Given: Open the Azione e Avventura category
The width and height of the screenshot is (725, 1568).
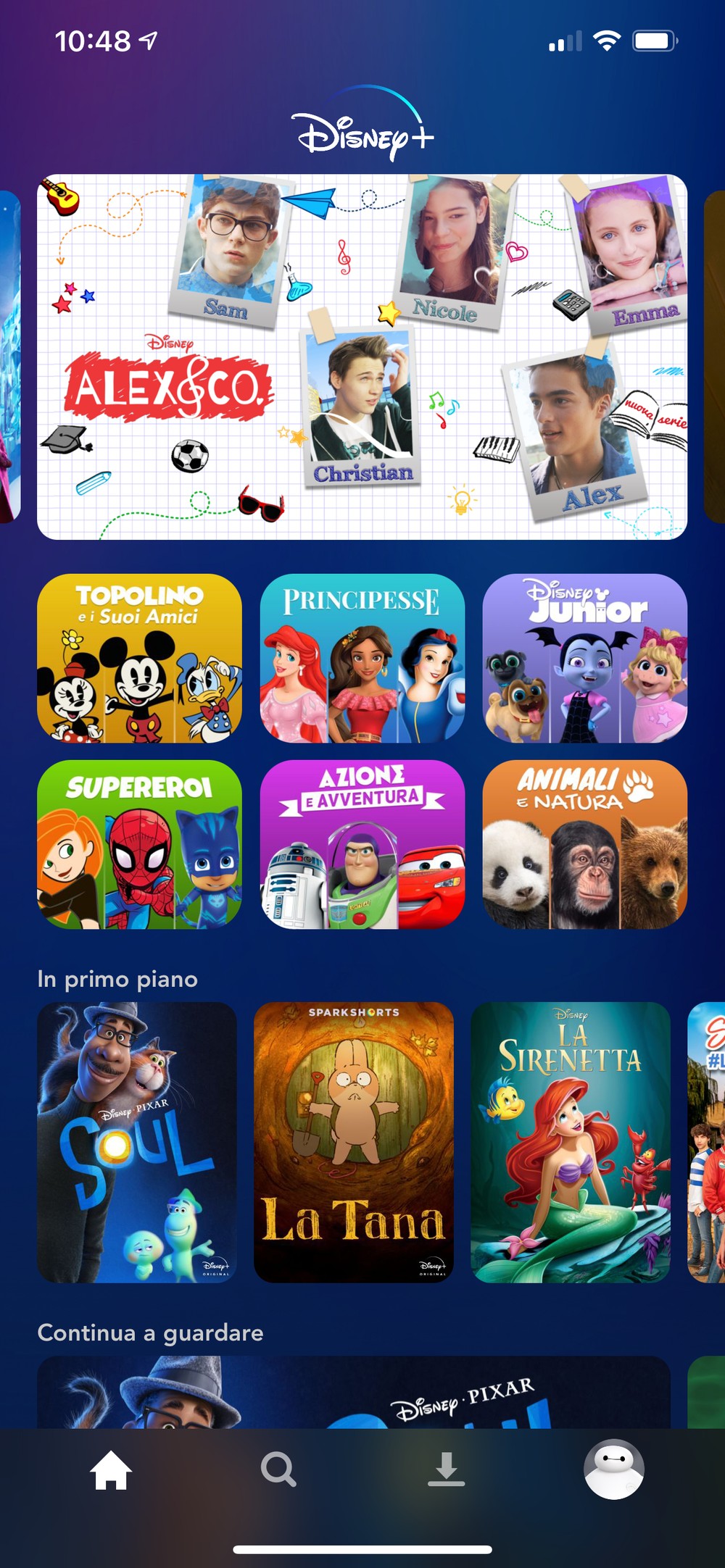Looking at the screenshot, I should (x=362, y=844).
